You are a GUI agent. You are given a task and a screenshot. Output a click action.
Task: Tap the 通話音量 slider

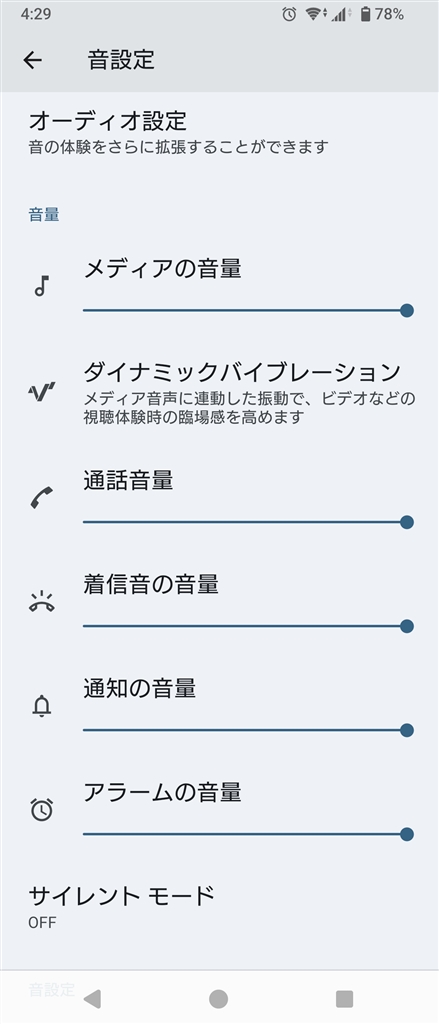click(x=248, y=522)
